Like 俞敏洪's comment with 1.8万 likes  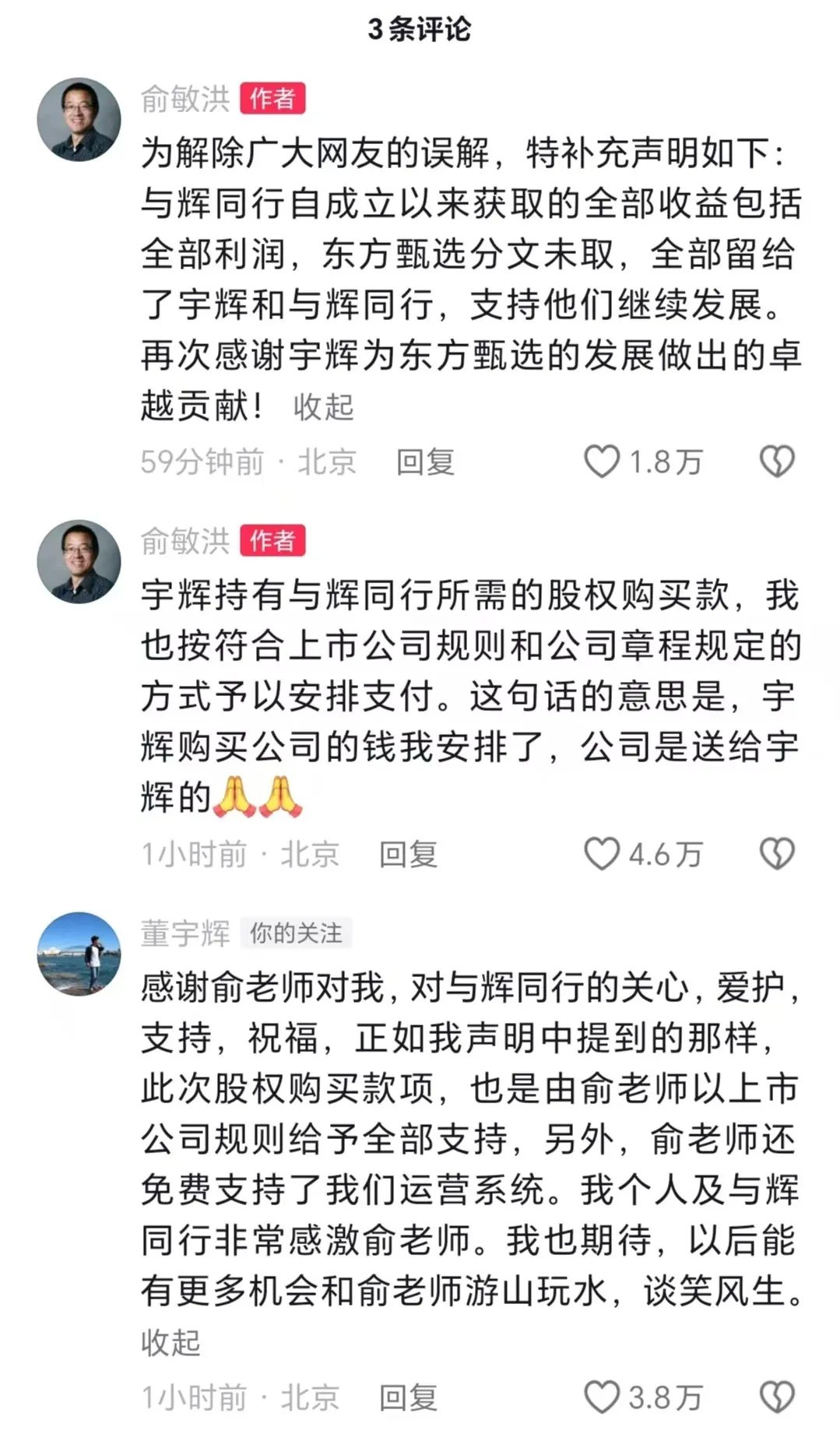coord(602,462)
